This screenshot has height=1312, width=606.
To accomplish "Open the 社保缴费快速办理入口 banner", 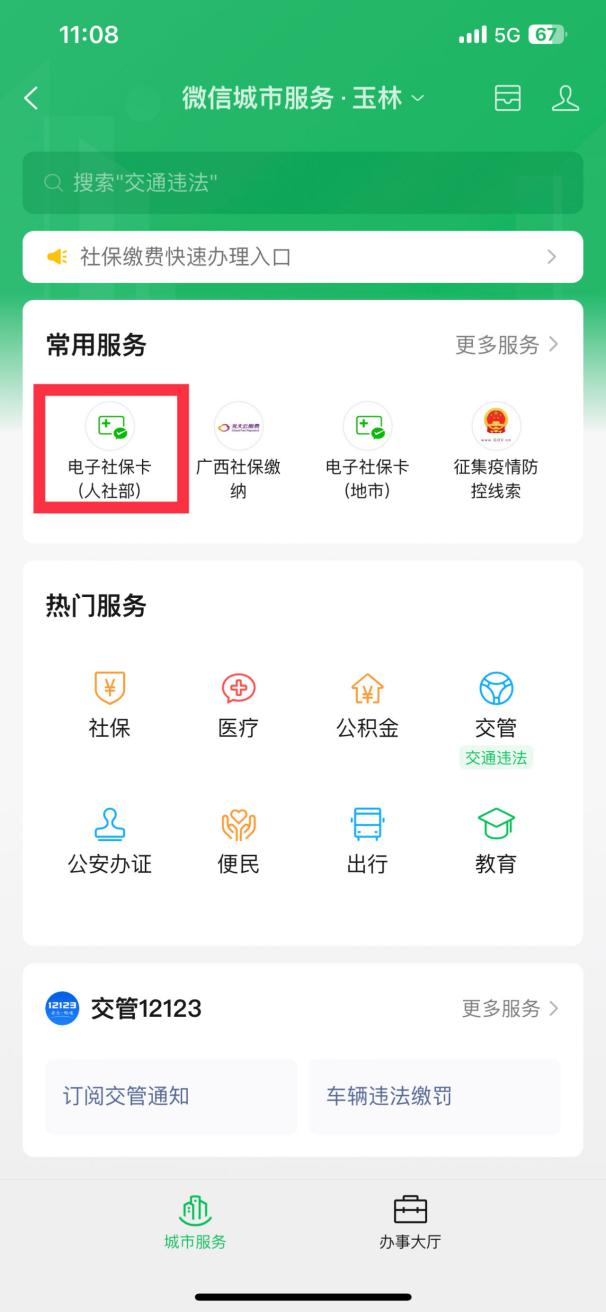I will [x=302, y=257].
